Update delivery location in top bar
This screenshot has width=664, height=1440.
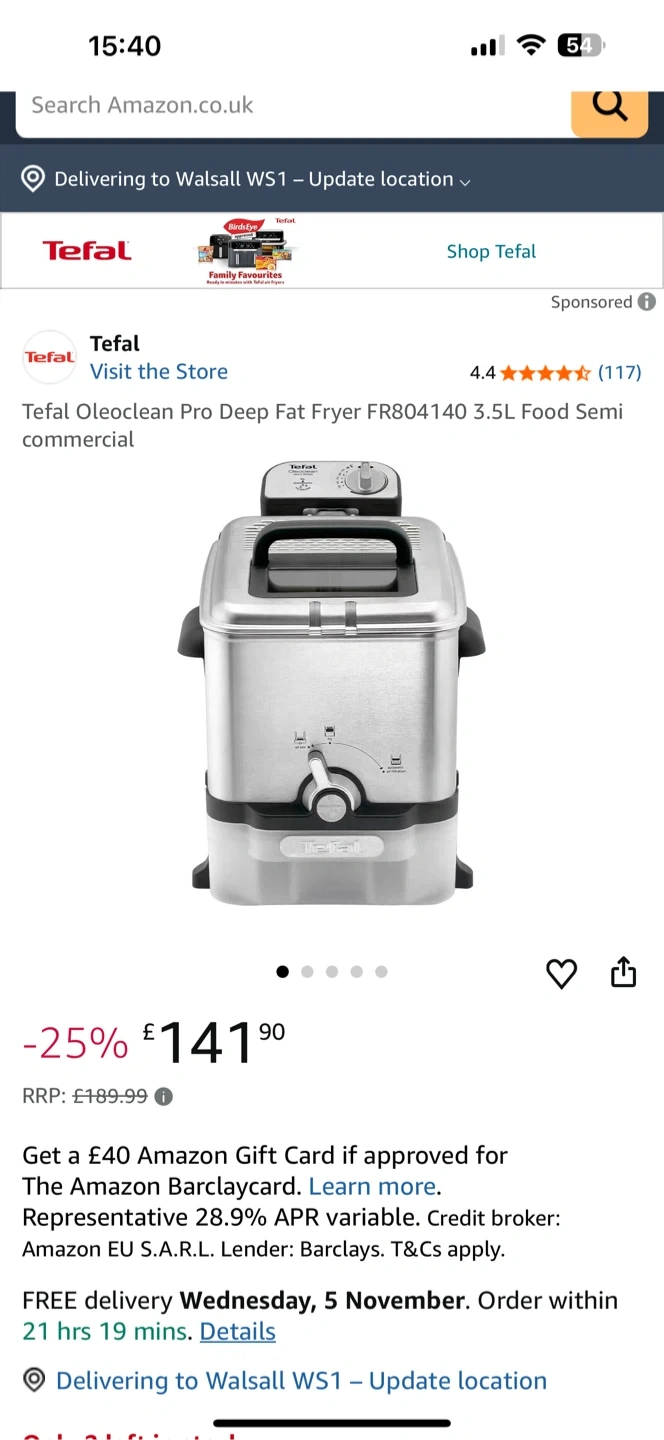262,180
